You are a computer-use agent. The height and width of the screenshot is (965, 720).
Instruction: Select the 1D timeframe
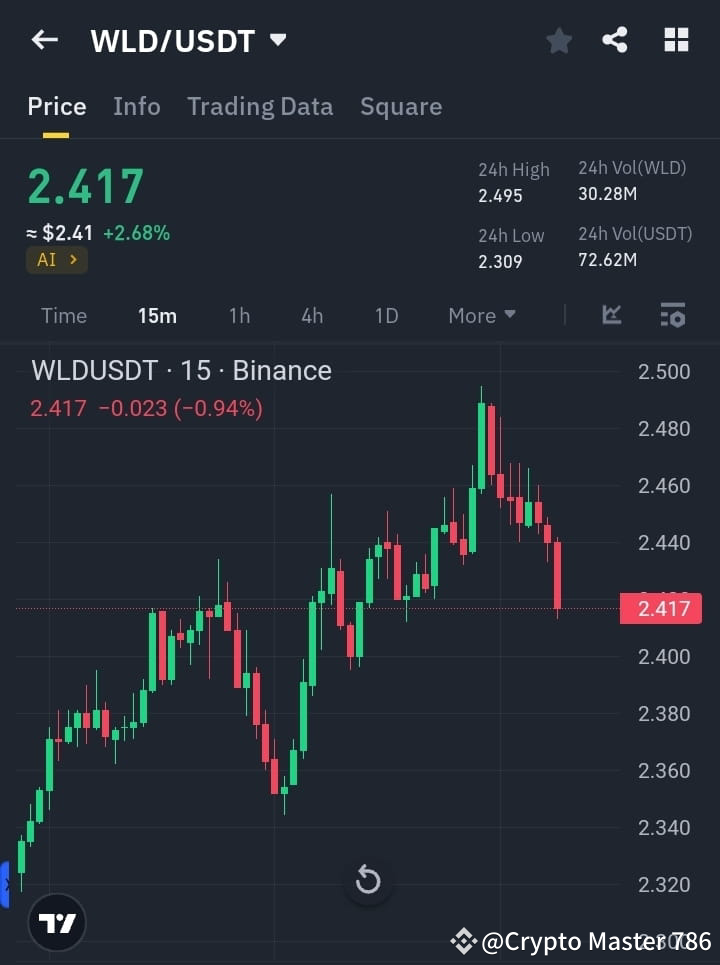tap(386, 315)
